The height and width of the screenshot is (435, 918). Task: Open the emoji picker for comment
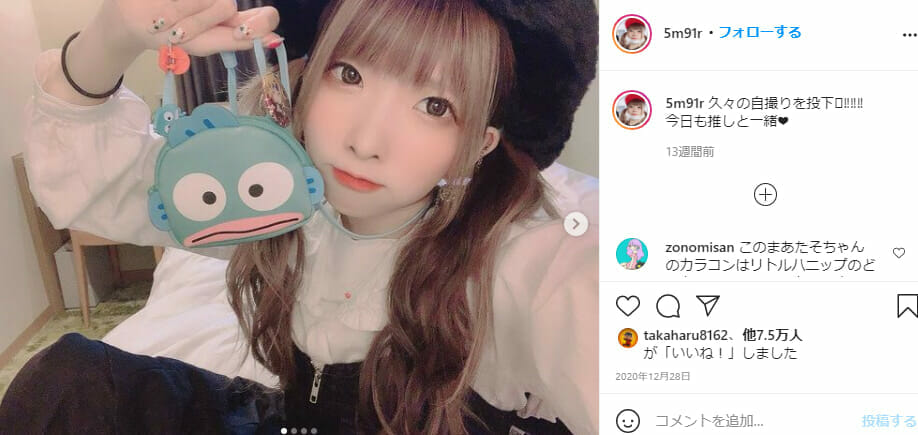click(x=628, y=420)
